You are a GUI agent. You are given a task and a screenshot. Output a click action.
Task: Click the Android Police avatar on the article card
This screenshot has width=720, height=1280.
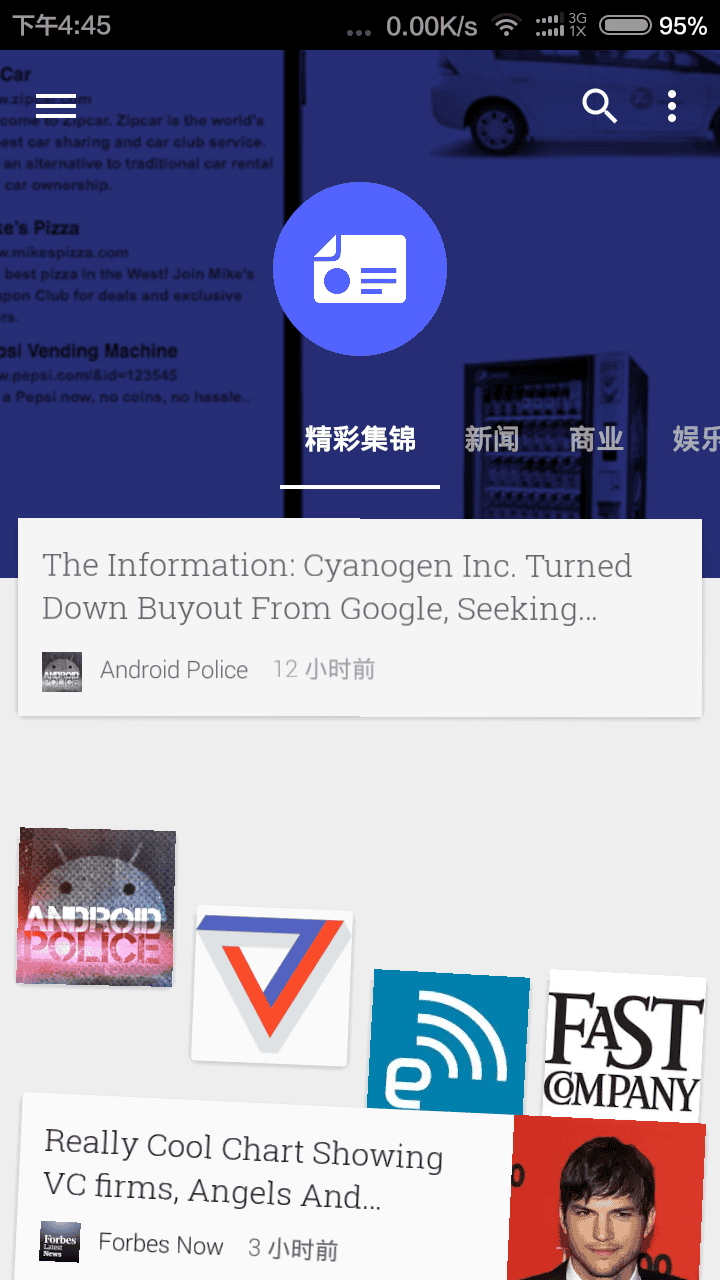[x=62, y=671]
